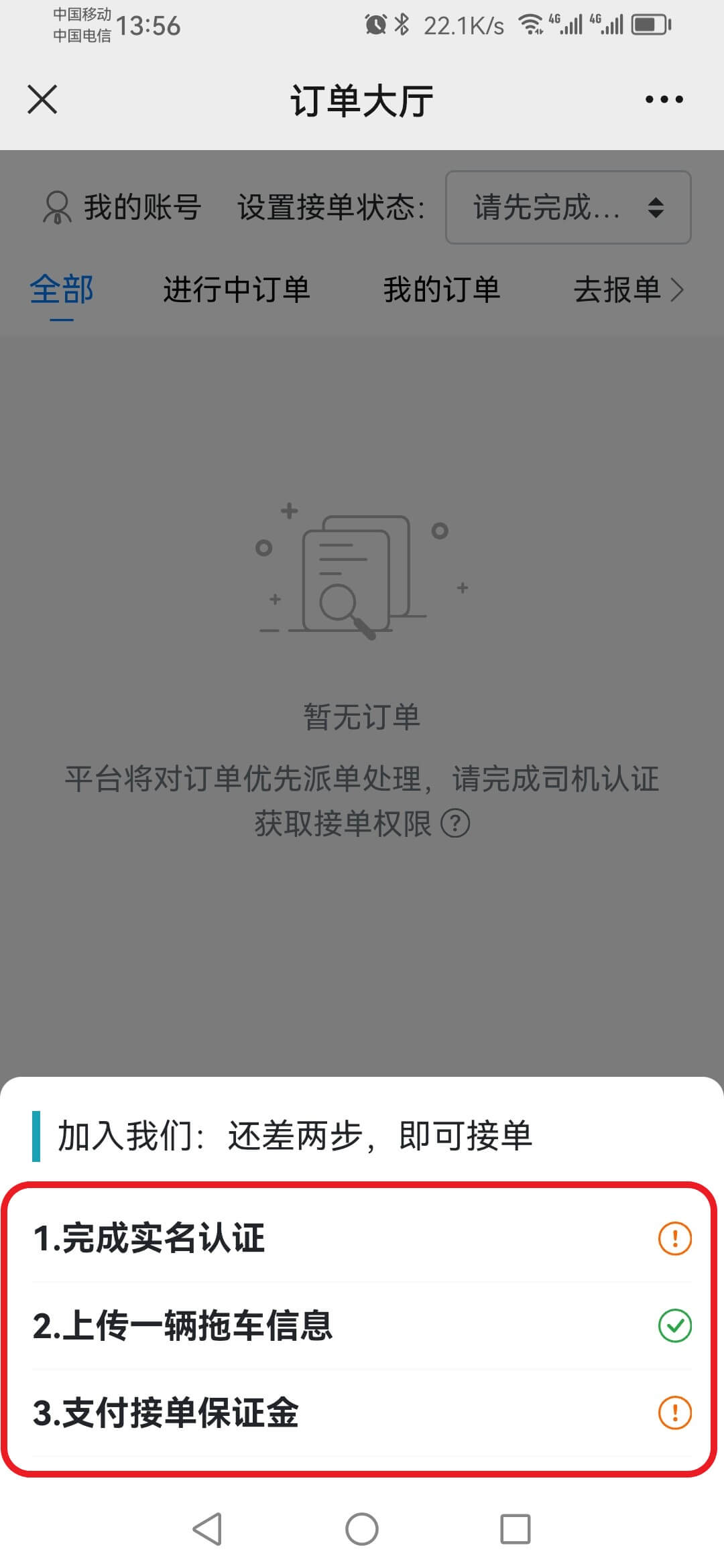Tap the system back button

(207, 1529)
